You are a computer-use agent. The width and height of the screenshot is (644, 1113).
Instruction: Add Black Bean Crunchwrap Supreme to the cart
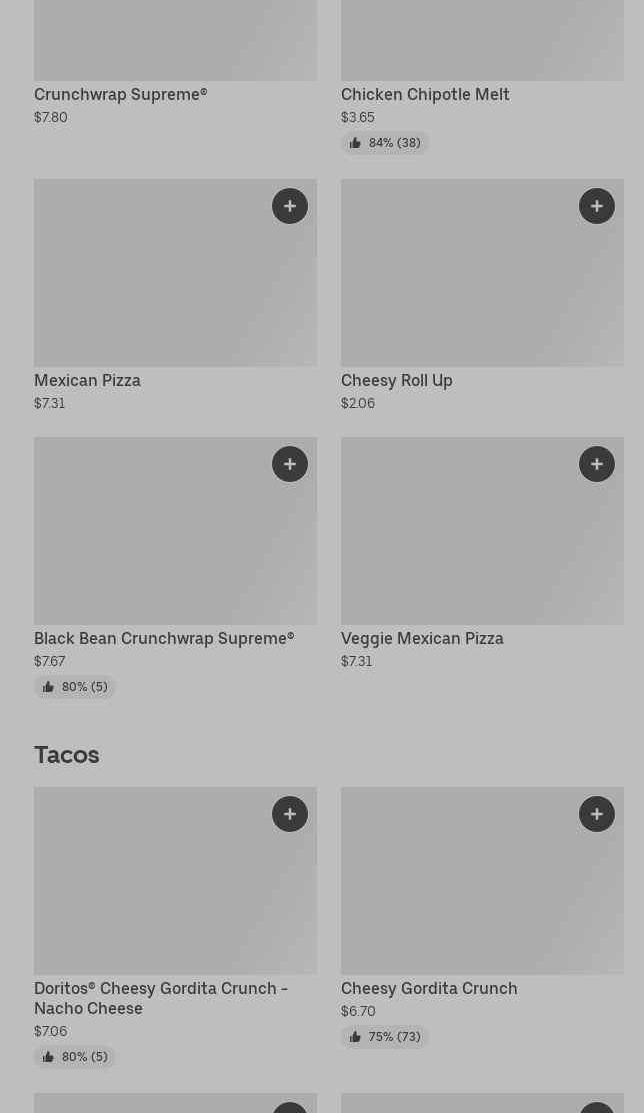click(x=290, y=464)
